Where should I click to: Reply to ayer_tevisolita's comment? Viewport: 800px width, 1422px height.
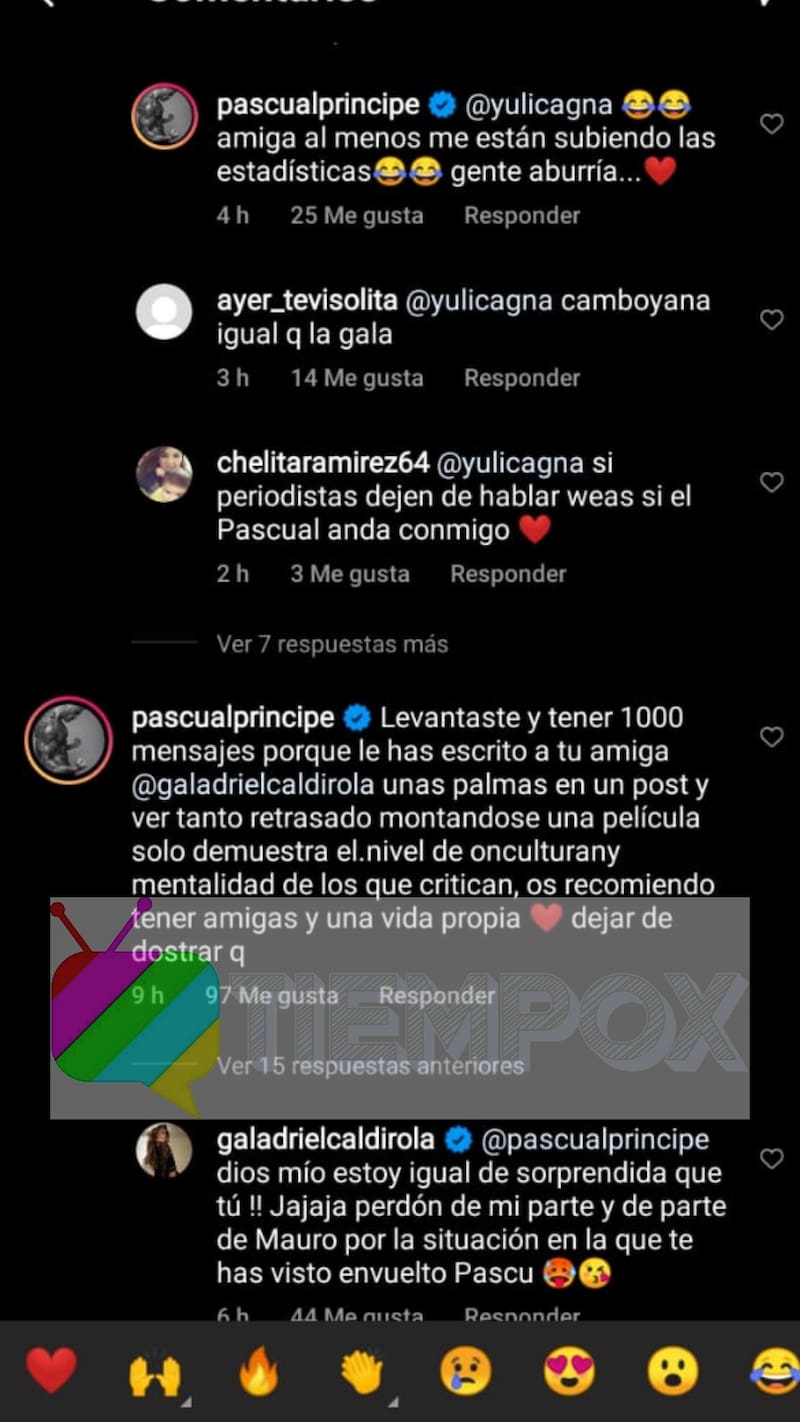coord(522,378)
